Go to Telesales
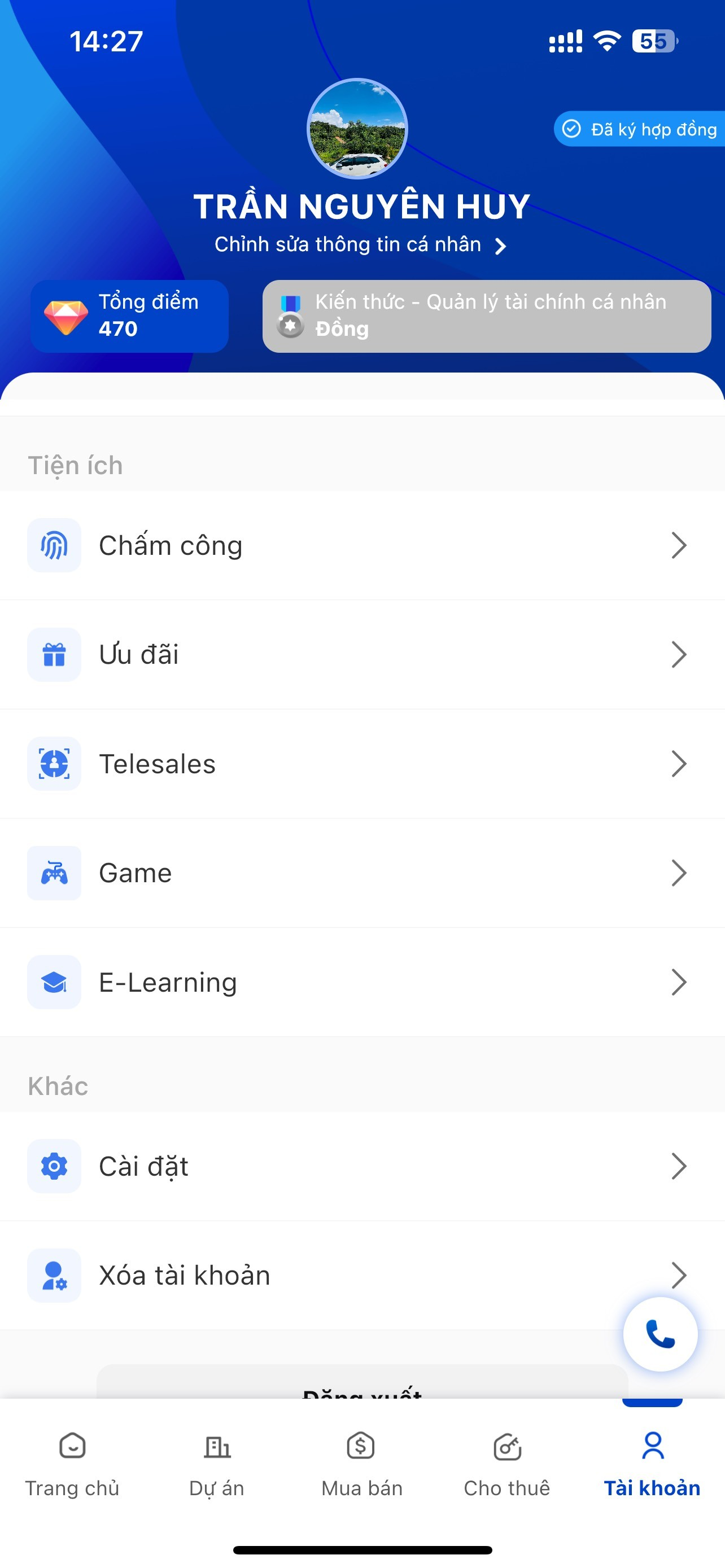 click(x=362, y=764)
